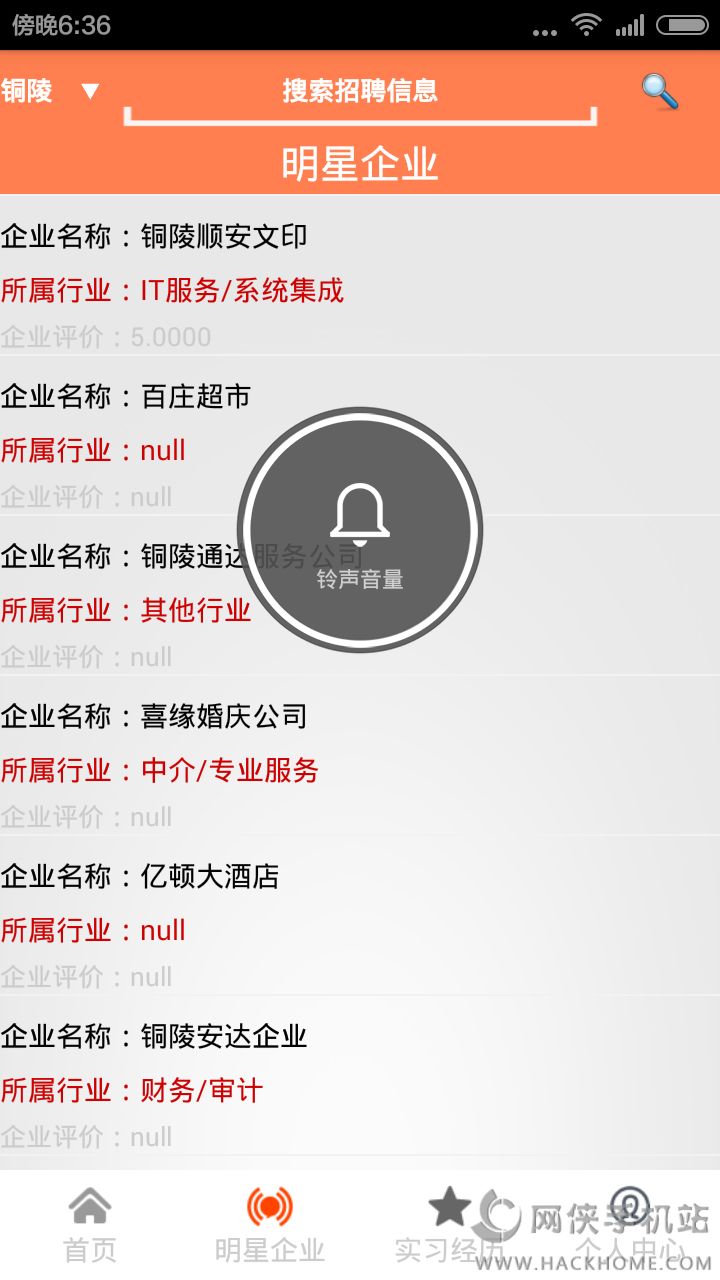Open company 铜陵顺安文印
The height and width of the screenshot is (1280, 720).
(360, 275)
